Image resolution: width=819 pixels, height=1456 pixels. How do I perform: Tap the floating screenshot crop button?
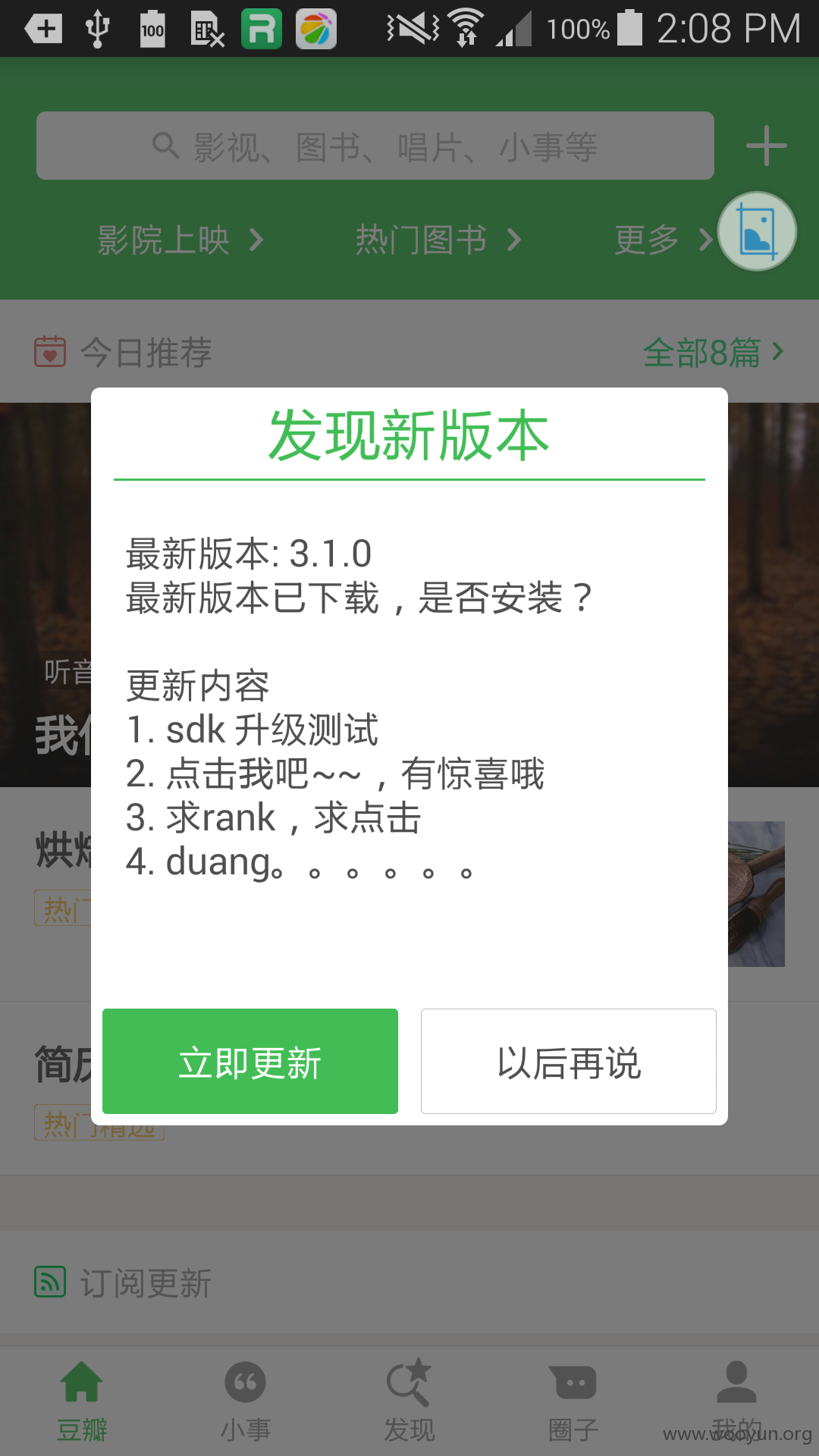[757, 231]
